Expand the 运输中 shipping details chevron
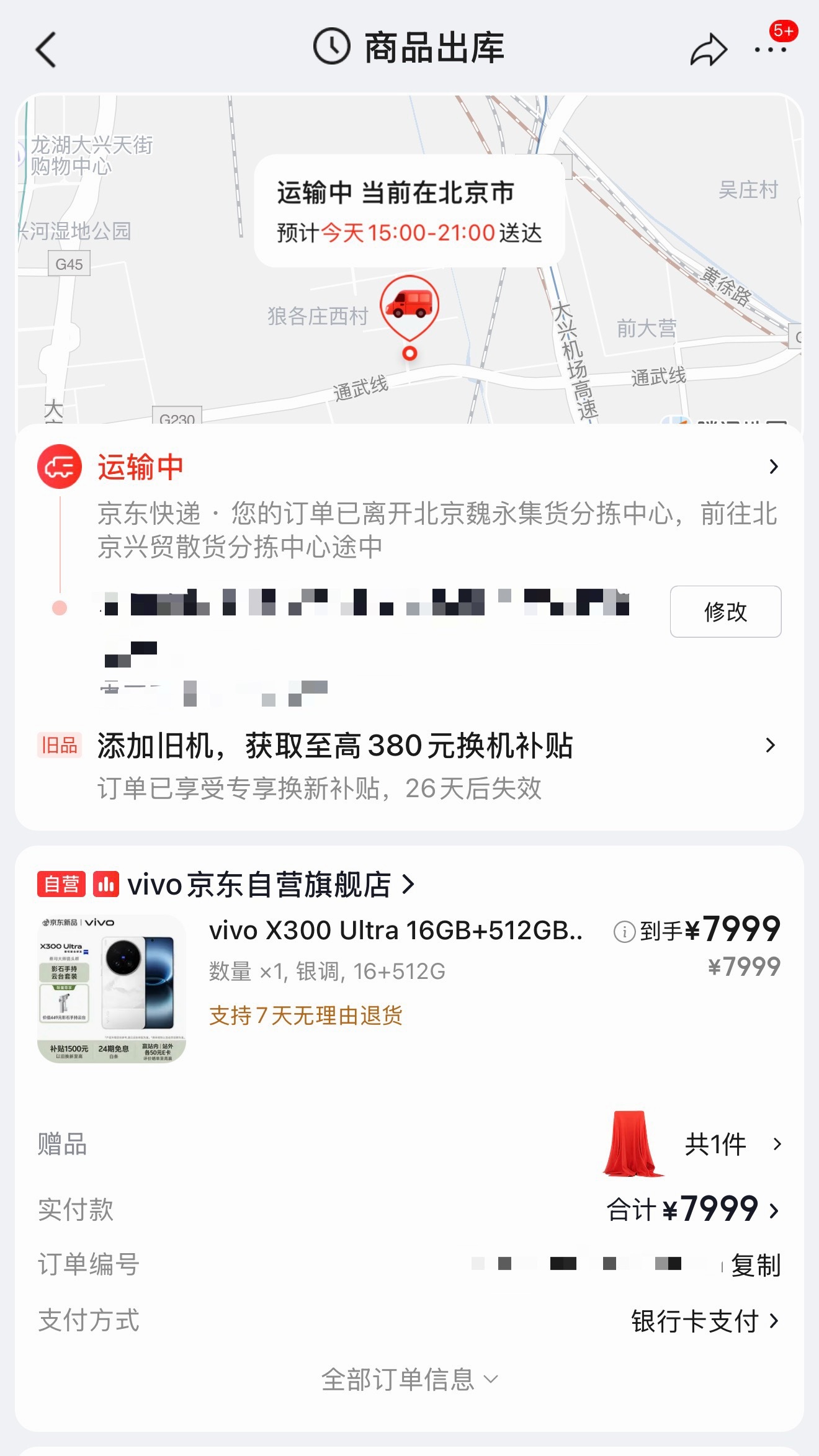Viewport: 819px width, 1456px height. click(771, 468)
